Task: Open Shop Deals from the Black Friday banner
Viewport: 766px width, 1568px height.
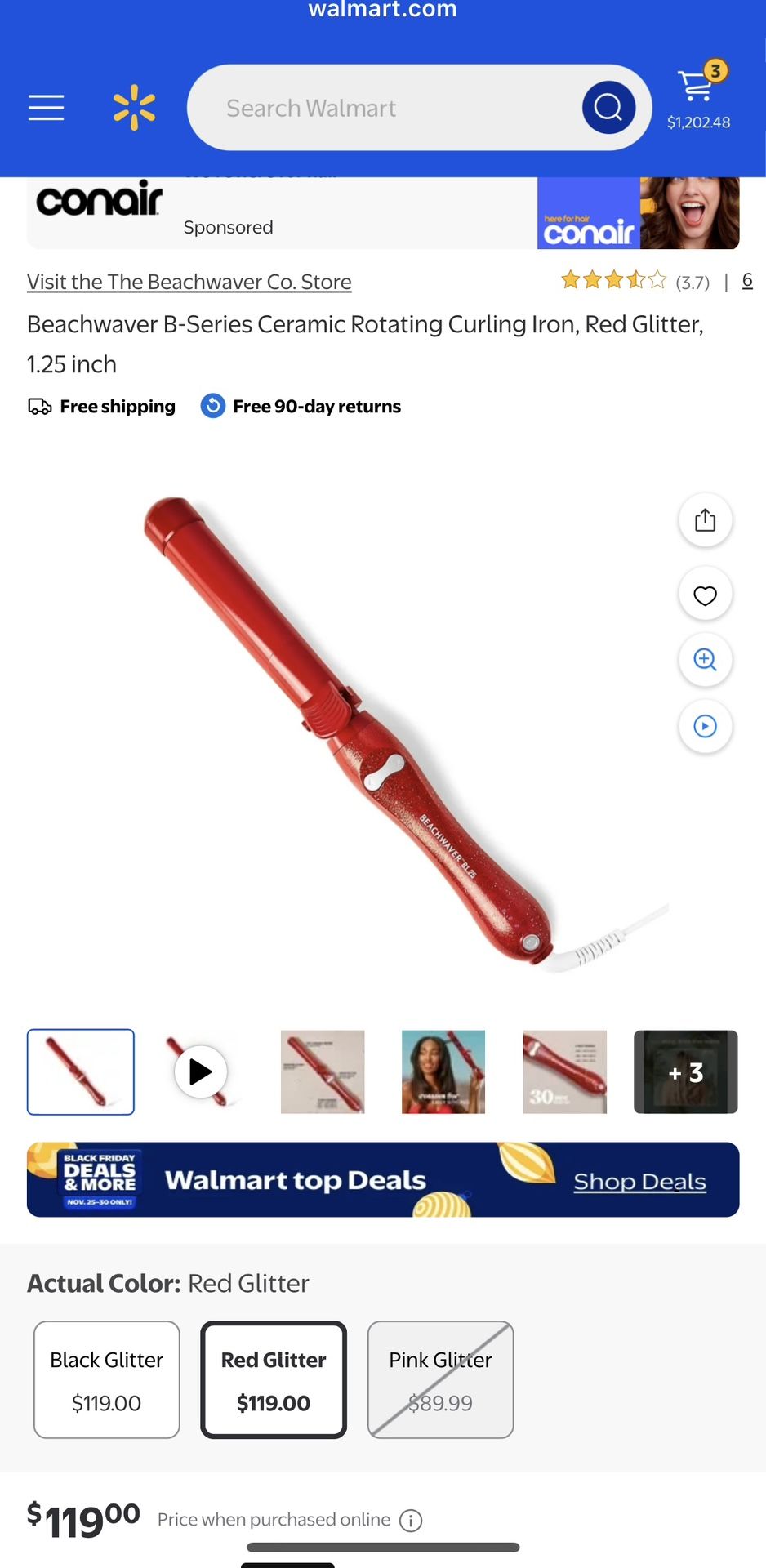Action: point(639,1181)
